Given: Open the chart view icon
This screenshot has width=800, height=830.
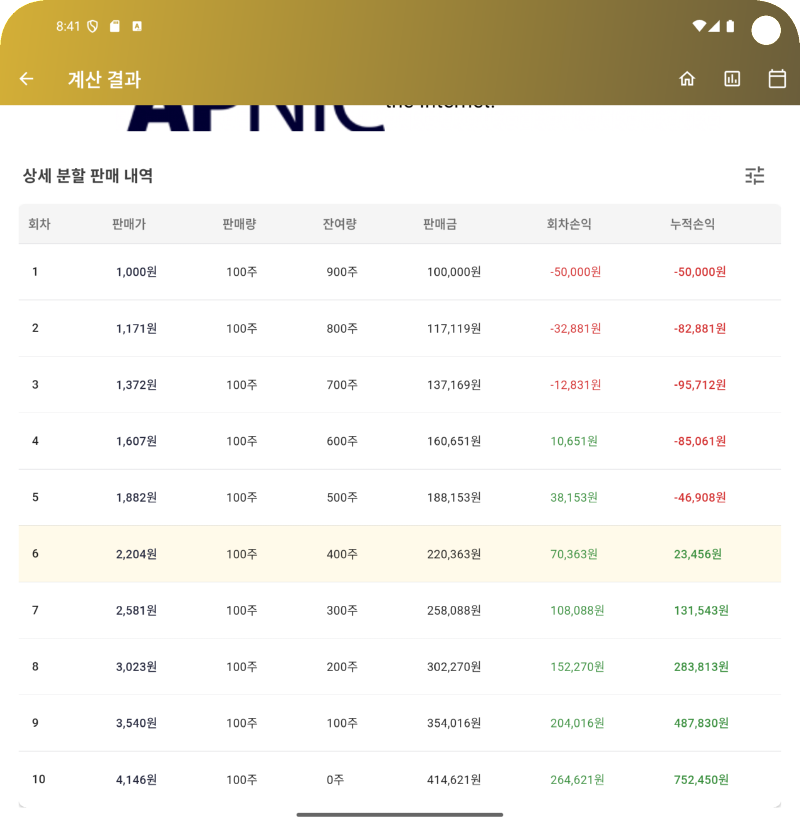Looking at the screenshot, I should coord(732,79).
